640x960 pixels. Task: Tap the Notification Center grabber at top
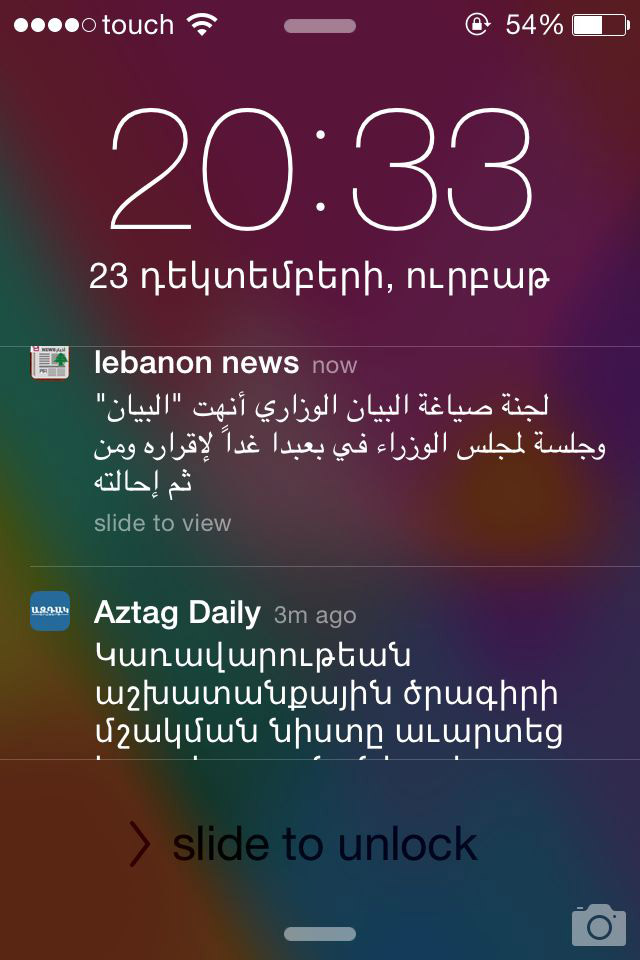pyautogui.click(x=320, y=26)
